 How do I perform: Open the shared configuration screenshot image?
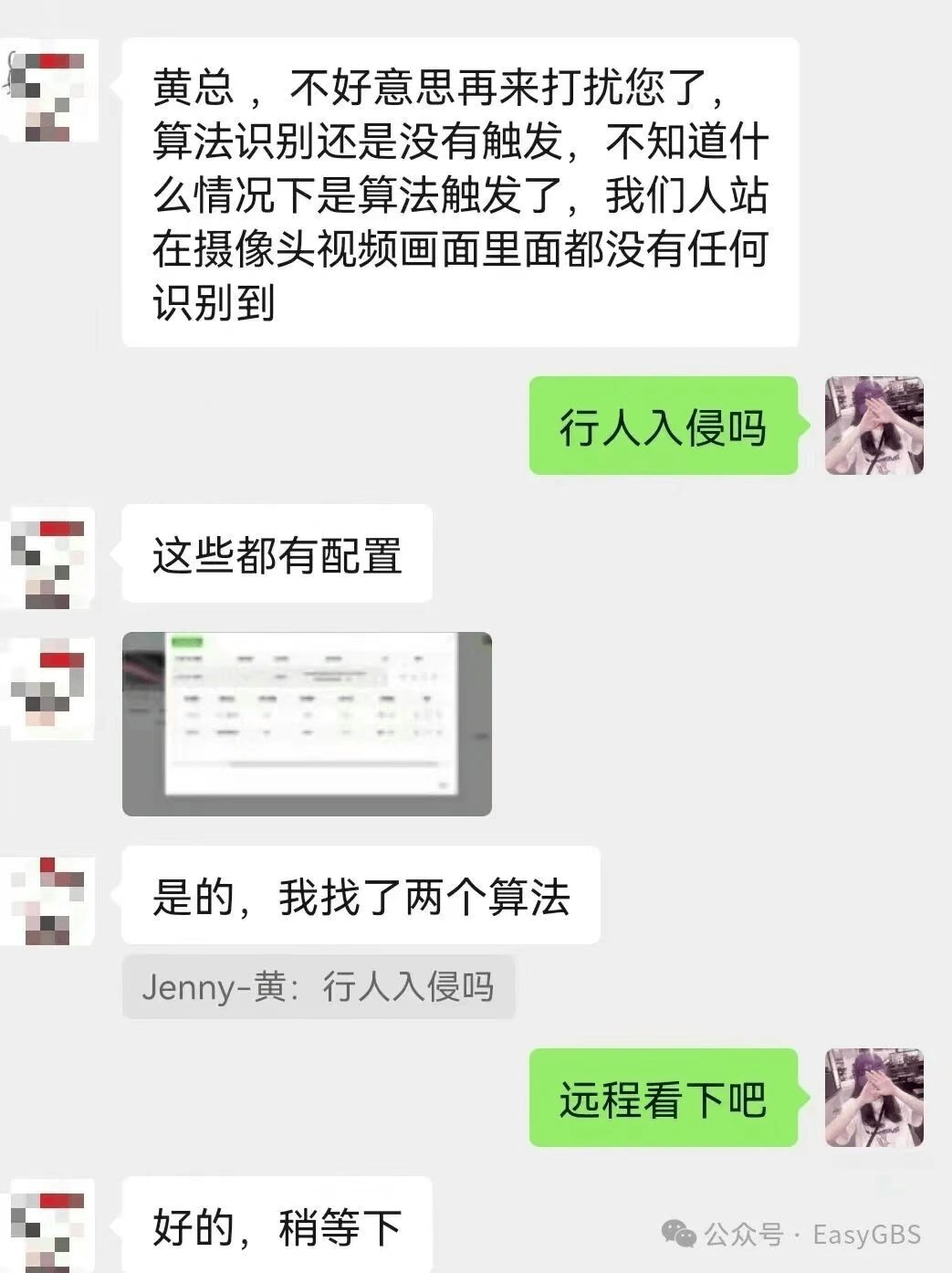(x=307, y=723)
